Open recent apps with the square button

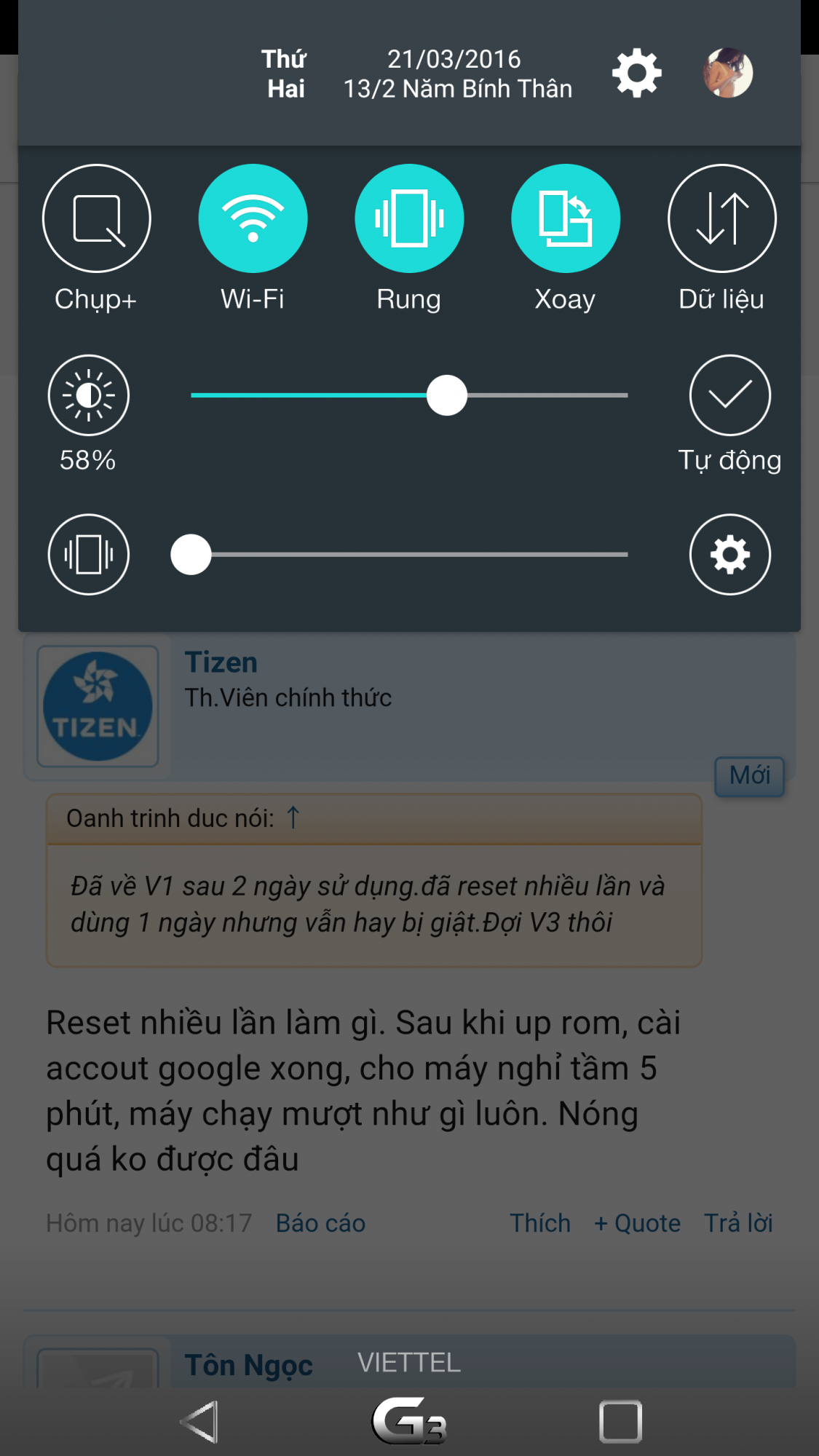click(620, 1421)
